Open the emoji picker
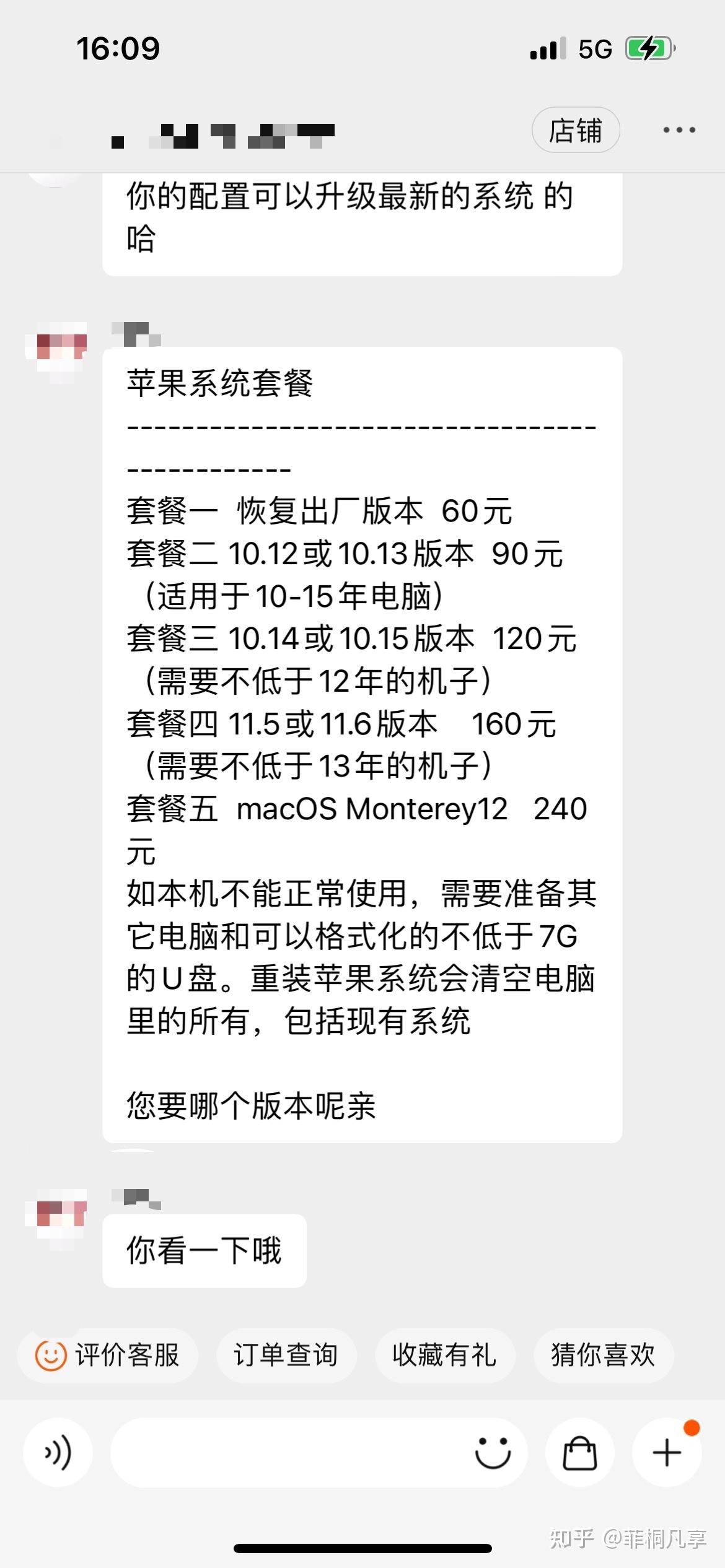Image resolution: width=725 pixels, height=1568 pixels. point(493,1452)
